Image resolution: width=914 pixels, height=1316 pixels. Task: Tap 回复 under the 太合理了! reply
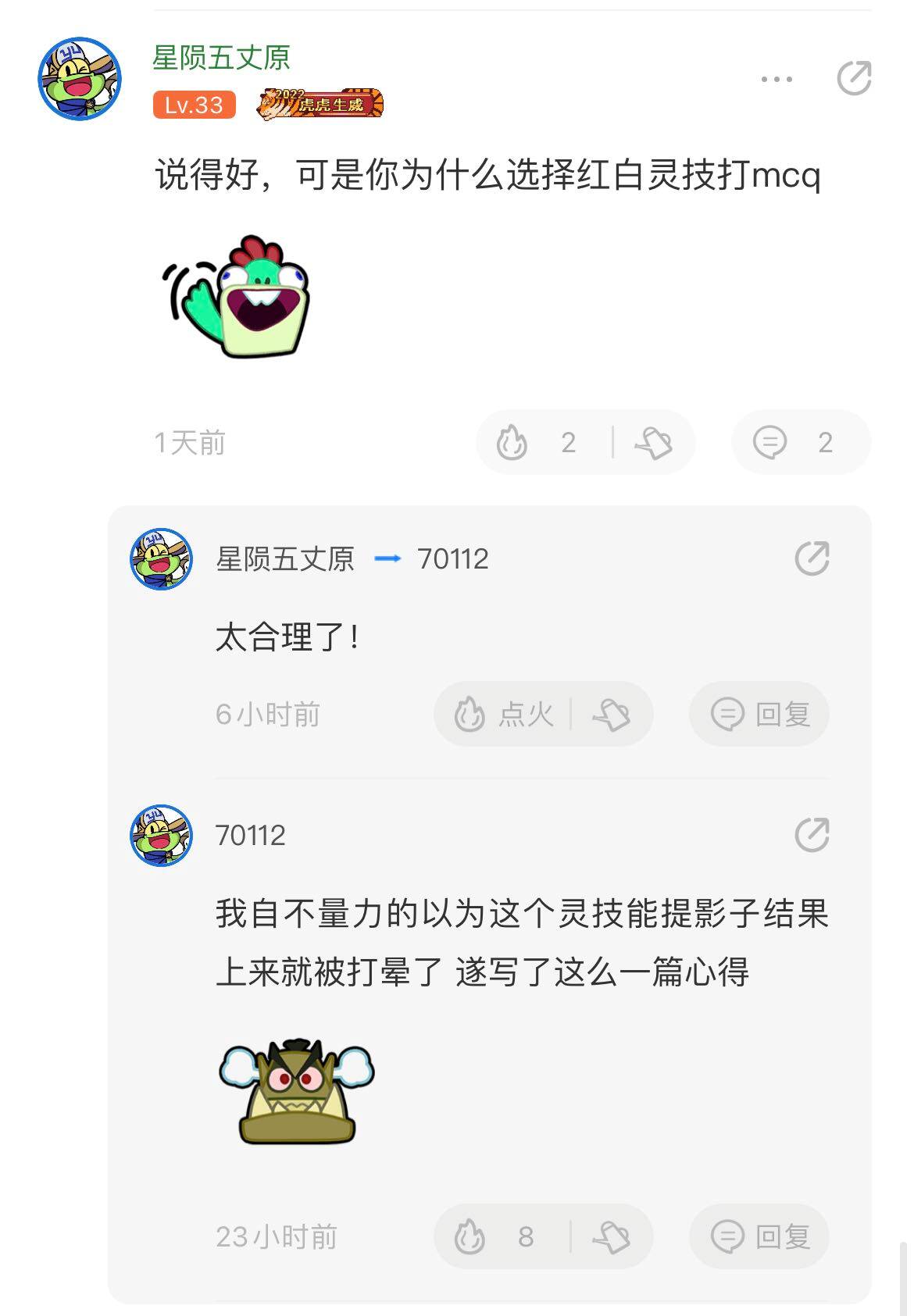[x=759, y=714]
